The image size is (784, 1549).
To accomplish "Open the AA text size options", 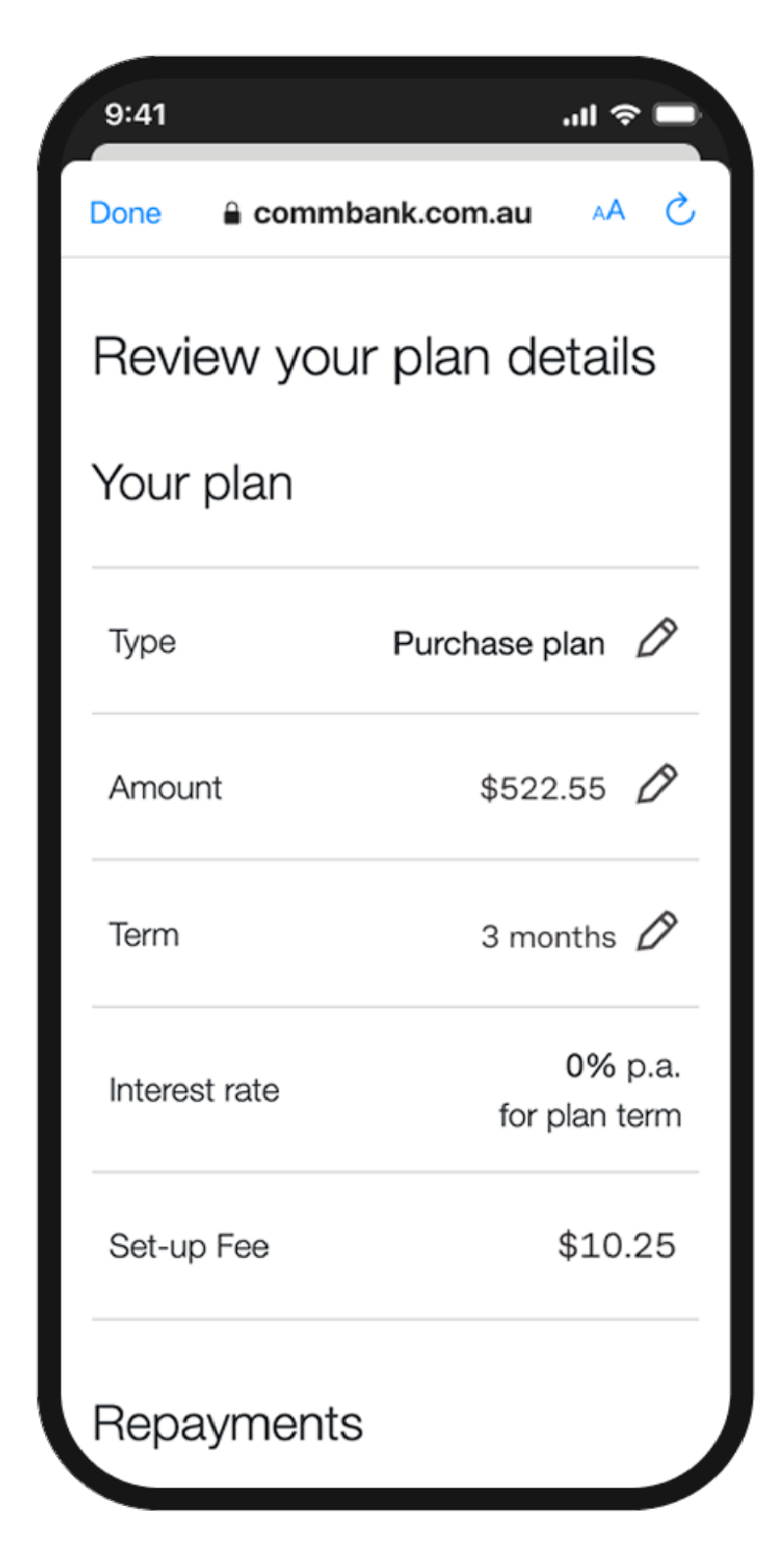I will 609,212.
